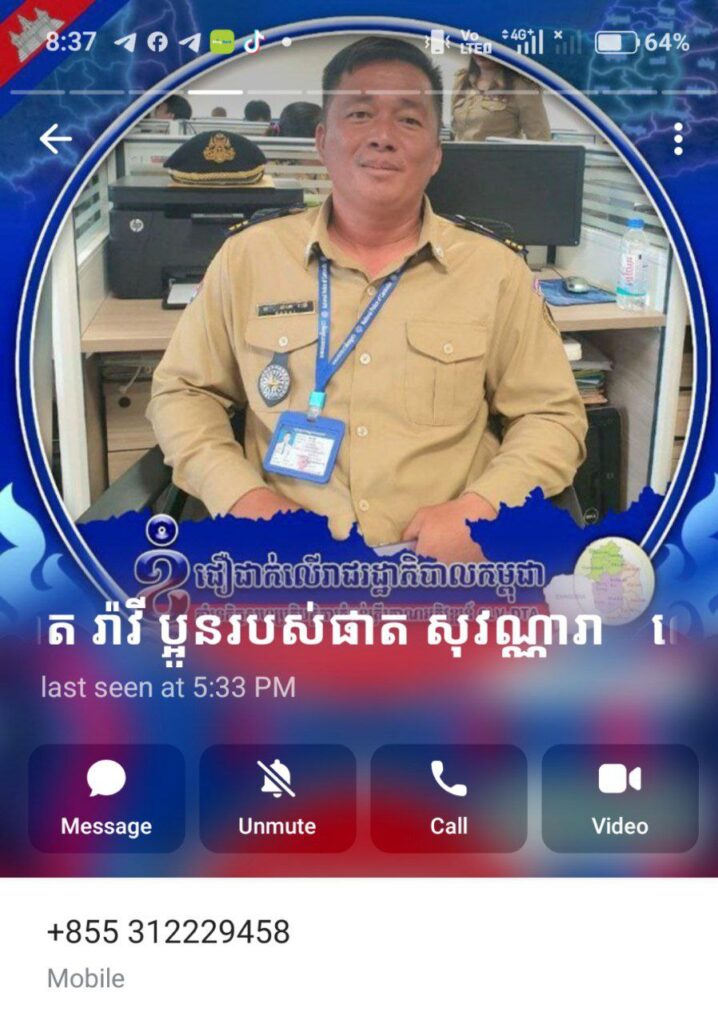Go back using the arrow icon

tap(55, 139)
